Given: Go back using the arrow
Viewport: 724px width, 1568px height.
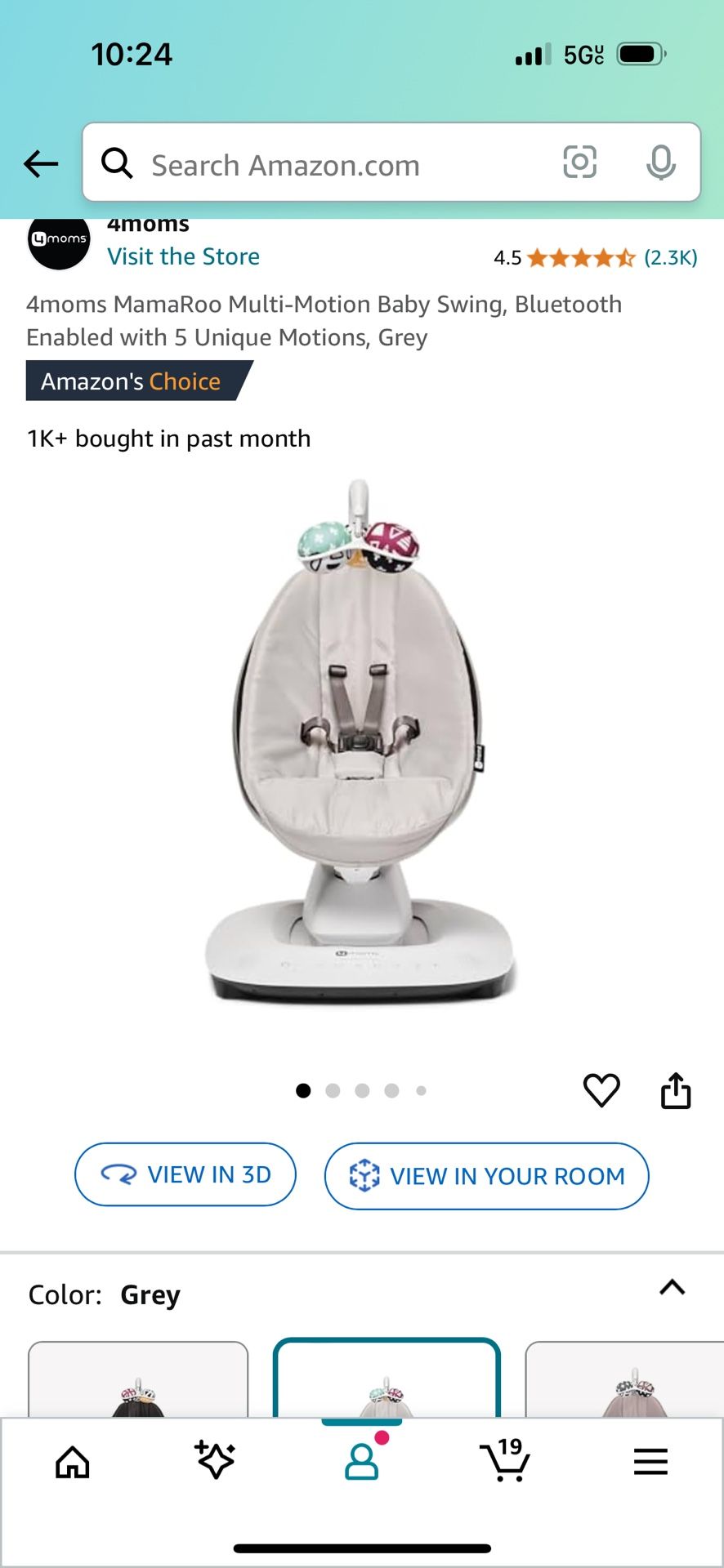Looking at the screenshot, I should click(x=41, y=164).
